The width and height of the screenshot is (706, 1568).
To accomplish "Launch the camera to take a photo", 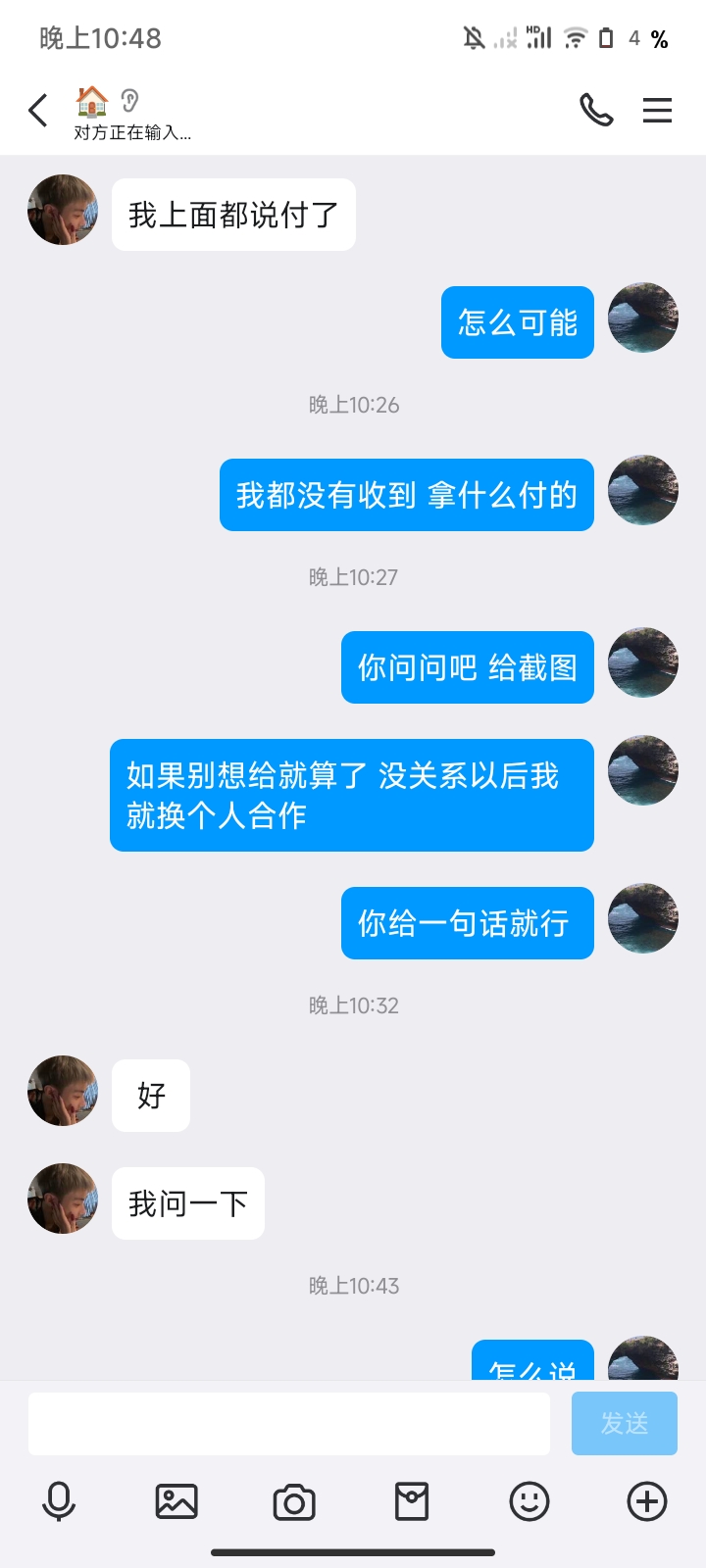I will 294,1501.
